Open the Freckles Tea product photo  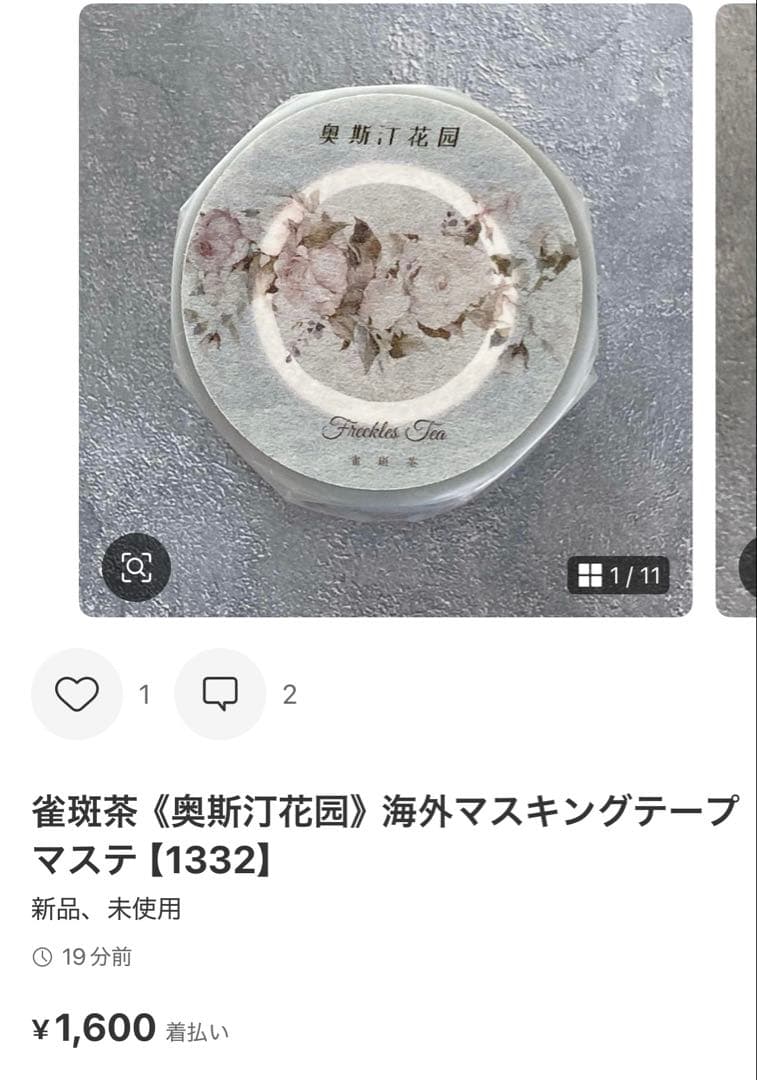(x=385, y=310)
